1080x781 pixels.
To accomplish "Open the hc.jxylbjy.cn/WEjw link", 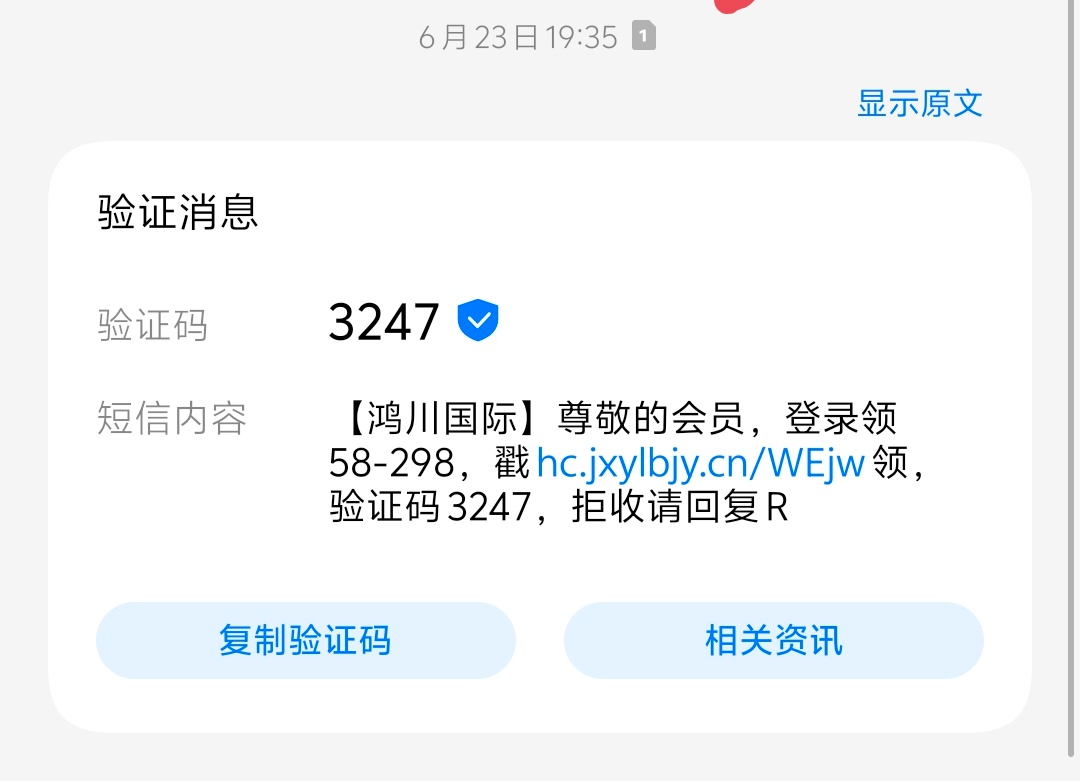I will (699, 464).
